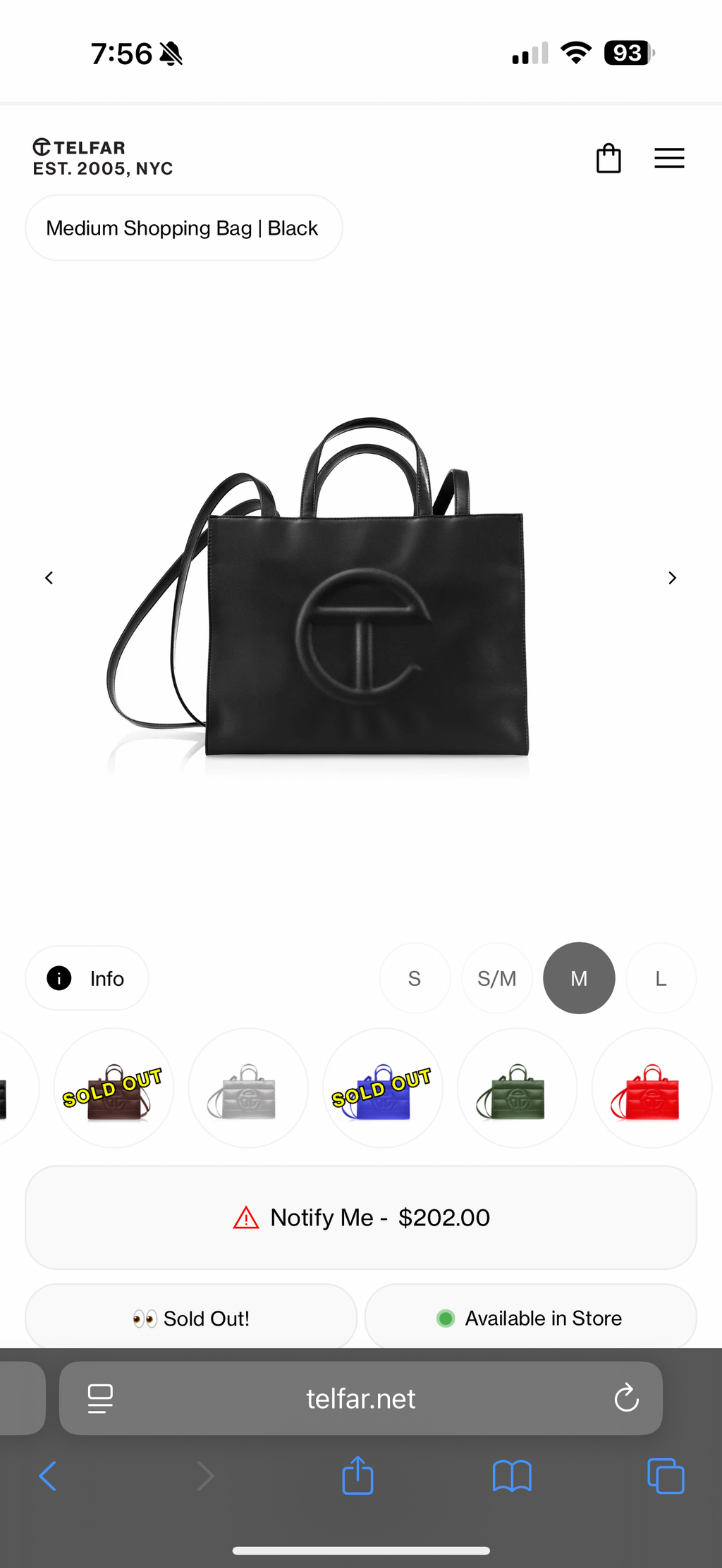Open the browser tabs overview
Viewport: 722px width, 1568px height.
click(666, 1475)
